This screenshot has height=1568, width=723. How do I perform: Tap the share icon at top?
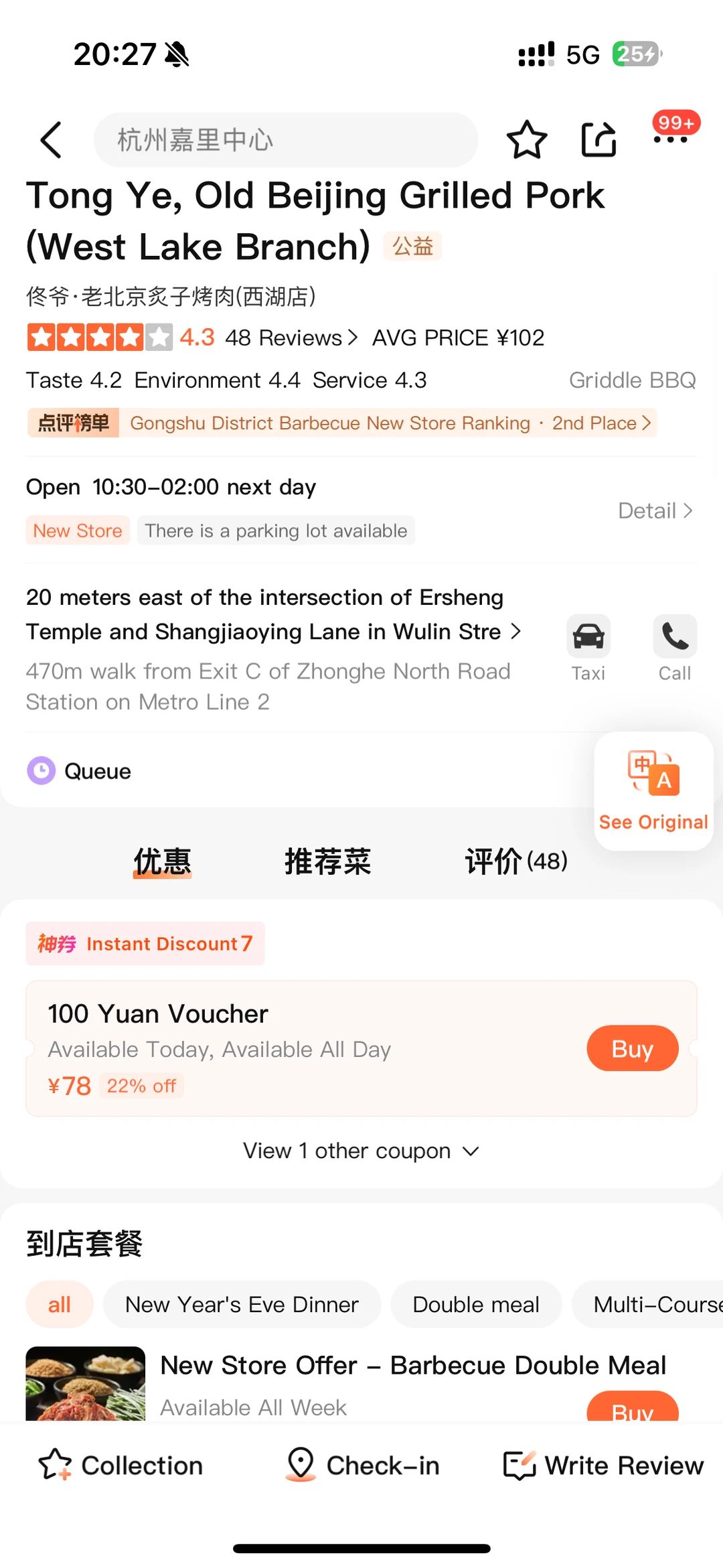coord(598,139)
